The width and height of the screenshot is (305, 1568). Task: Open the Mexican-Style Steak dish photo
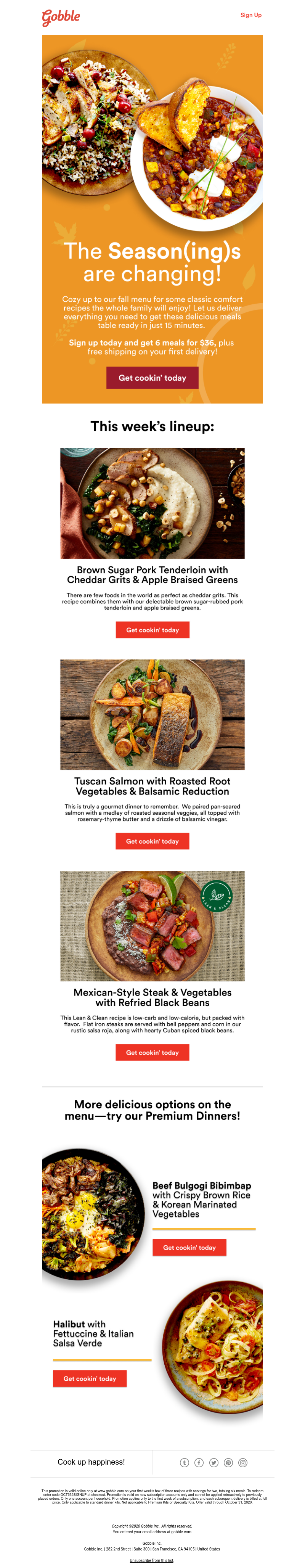(x=152, y=926)
